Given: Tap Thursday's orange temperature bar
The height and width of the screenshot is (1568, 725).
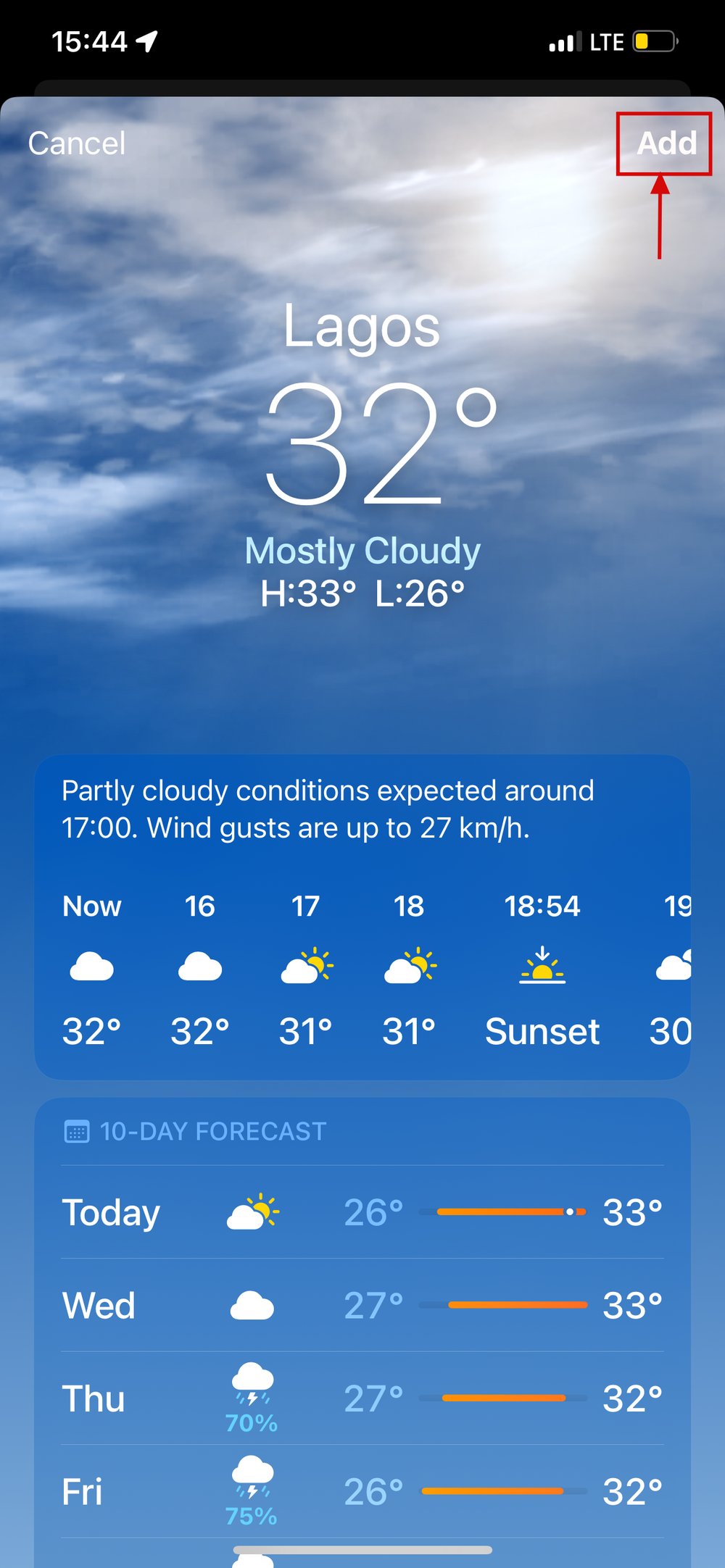Looking at the screenshot, I should click(x=502, y=1397).
